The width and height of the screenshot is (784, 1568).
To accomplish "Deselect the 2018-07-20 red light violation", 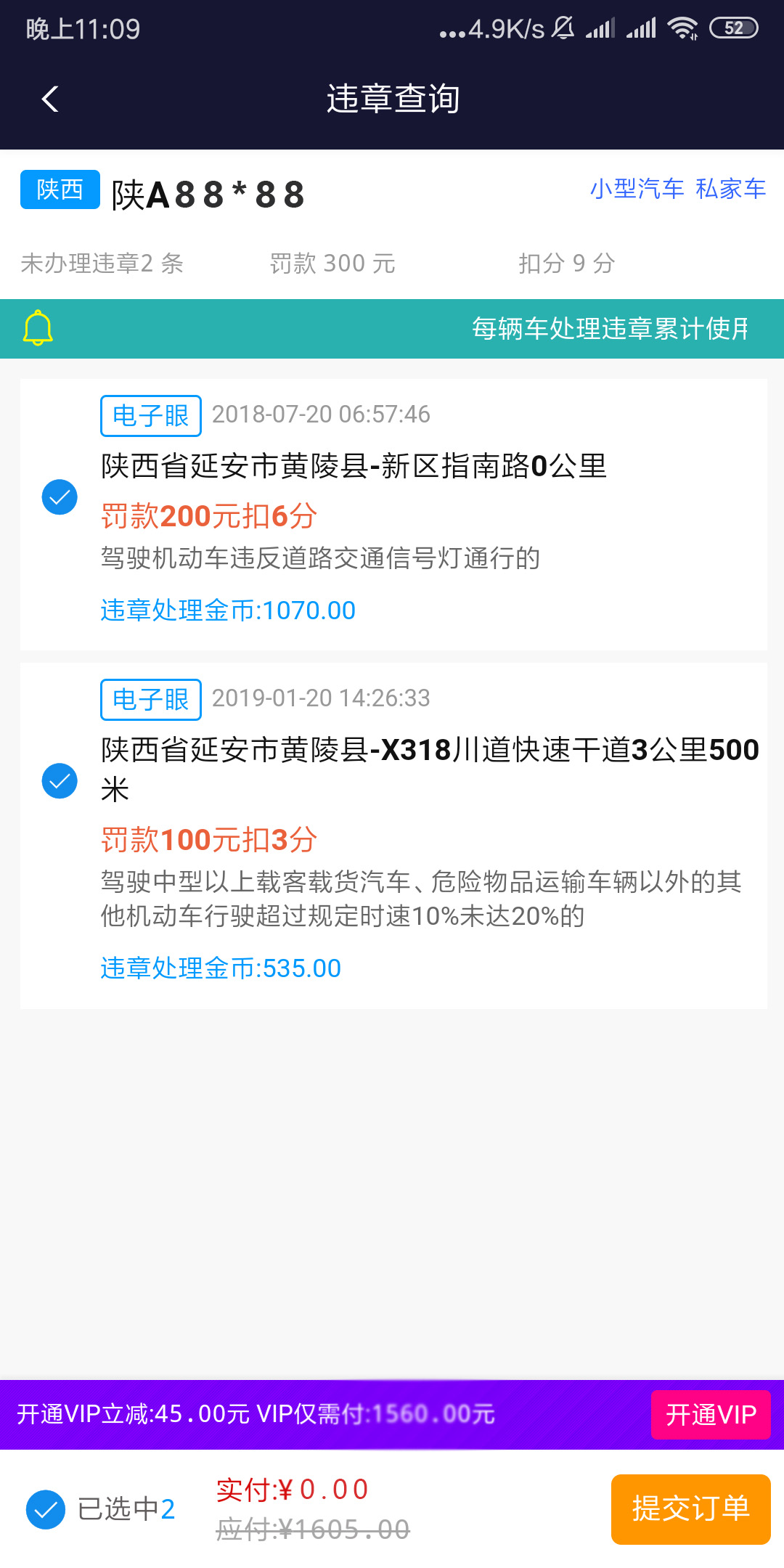I will tap(60, 497).
